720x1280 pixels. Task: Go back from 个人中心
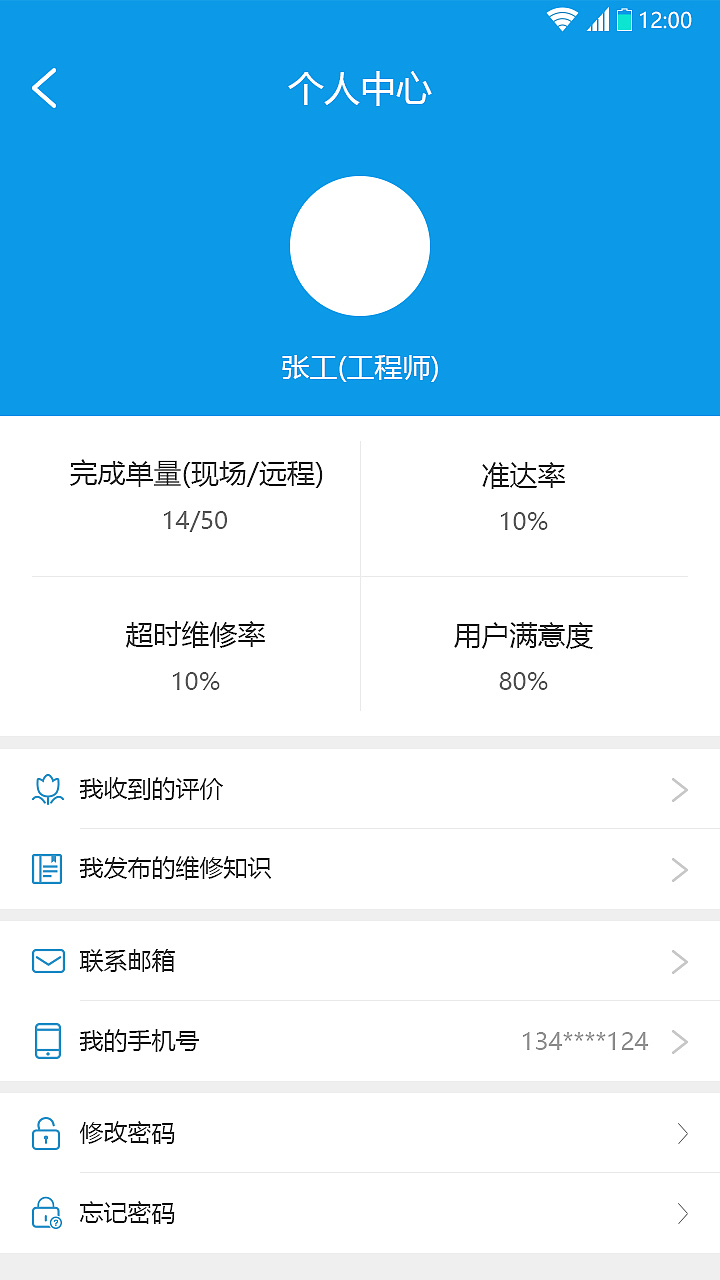click(x=44, y=88)
